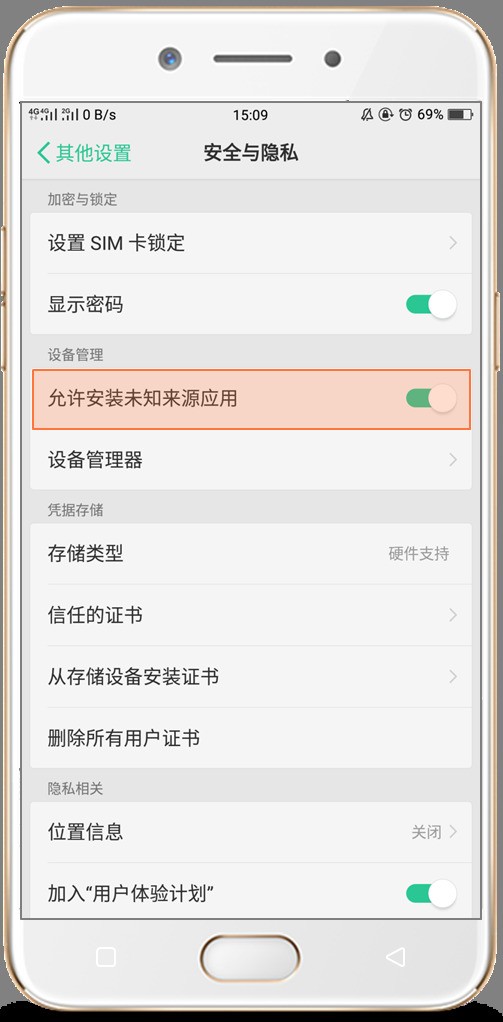This screenshot has width=503, height=1022.
Task: Open 设置 SIM 卡锁定
Action: coord(251,243)
